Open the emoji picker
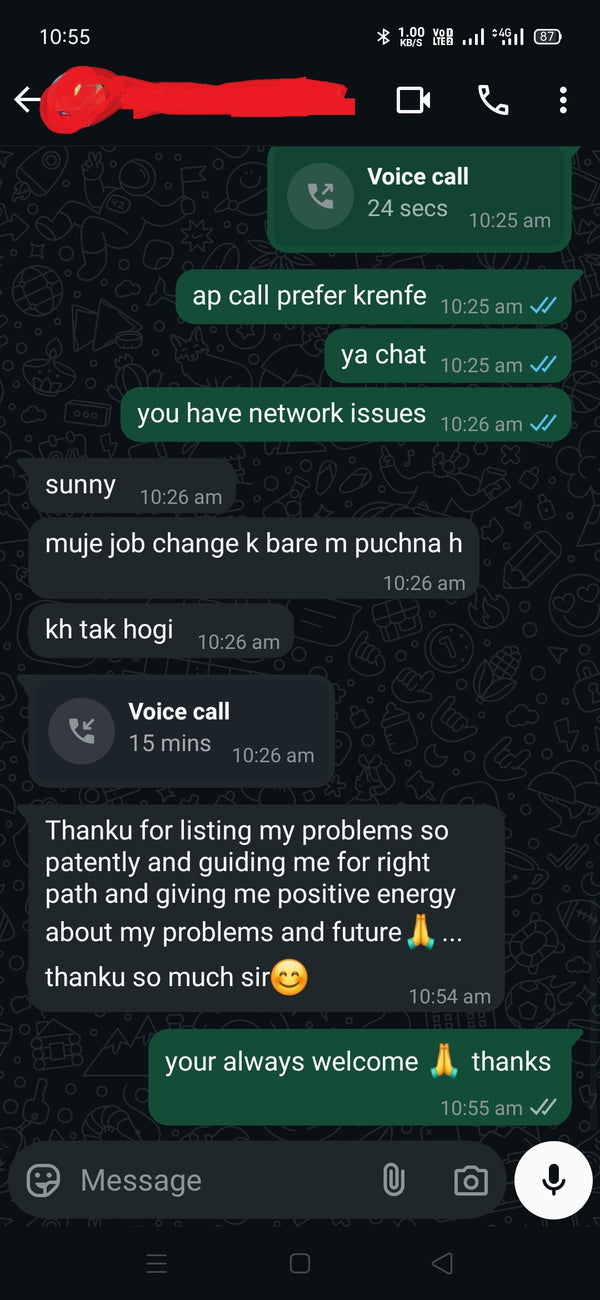The width and height of the screenshot is (600, 1300). pos(43,1180)
